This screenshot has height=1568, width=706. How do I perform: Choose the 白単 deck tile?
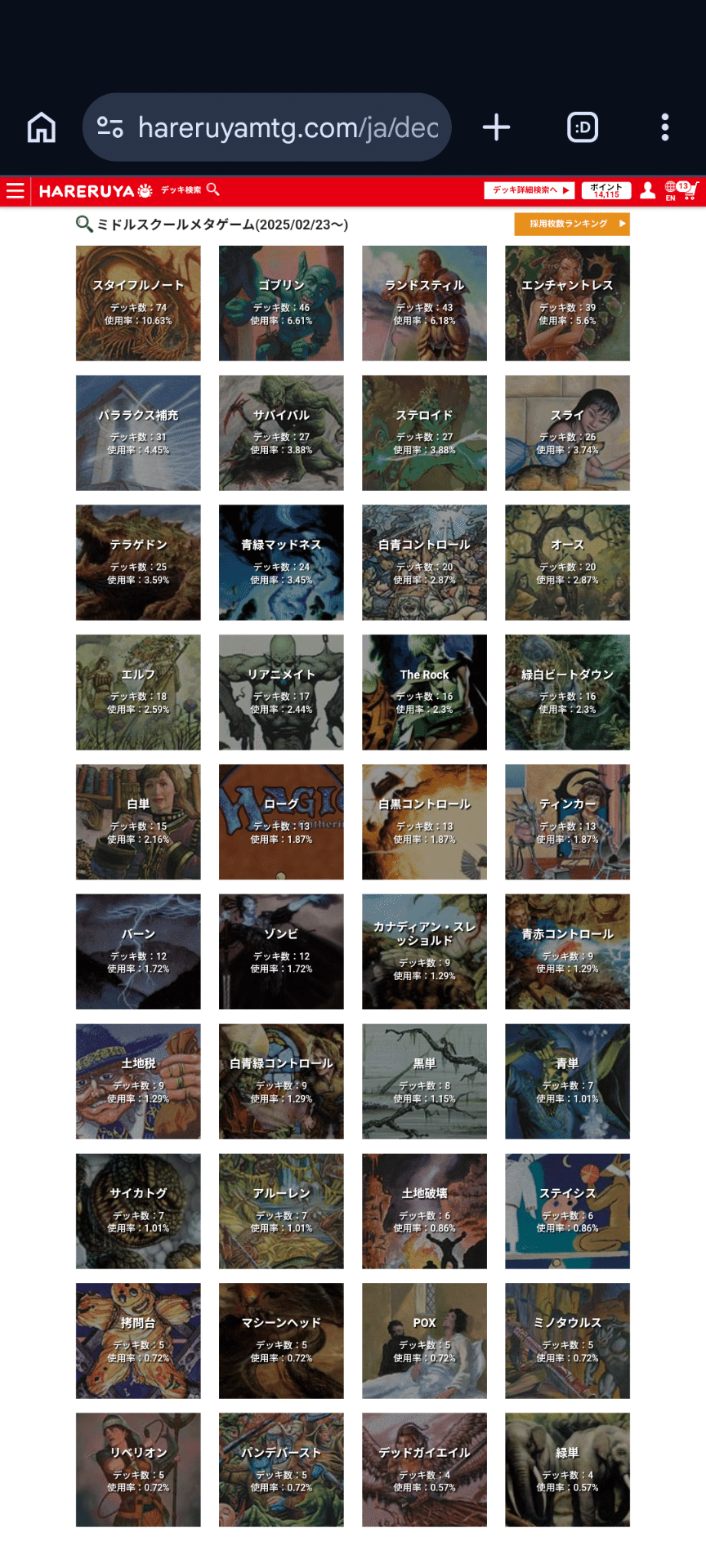[138, 822]
